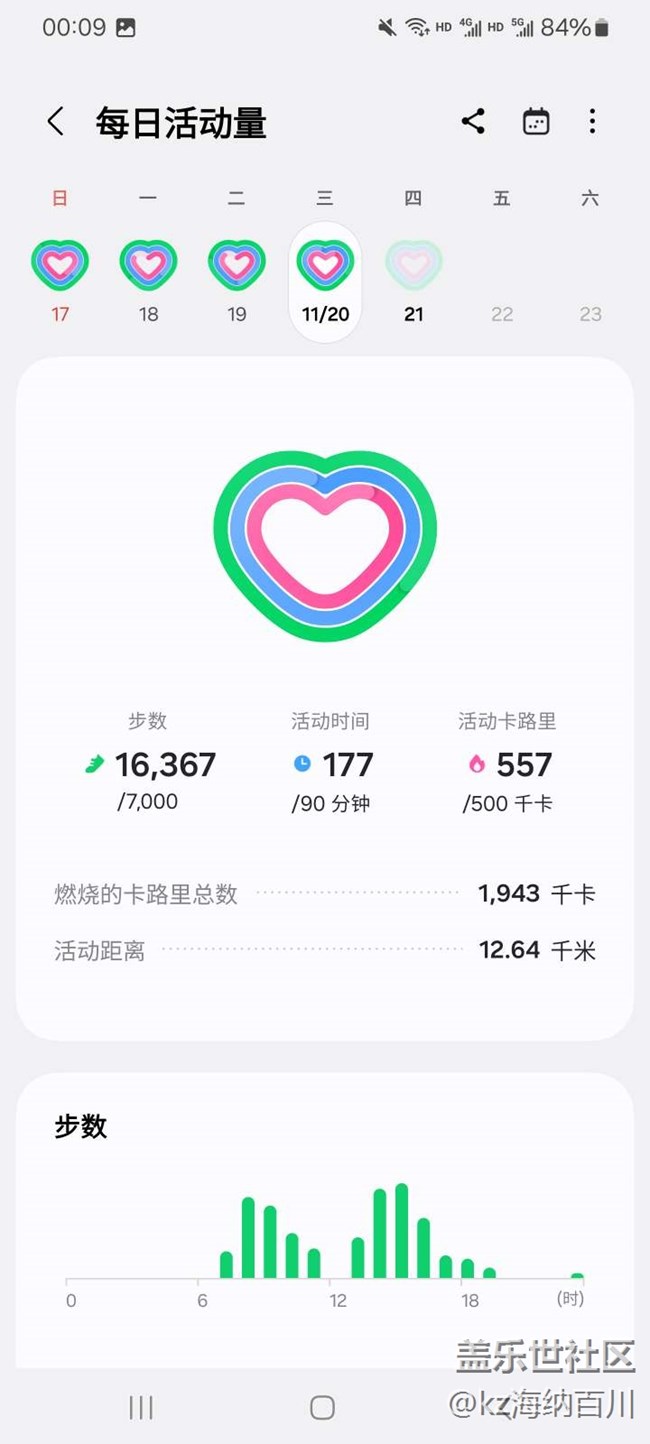This screenshot has width=650, height=1444.
Task: Share the daily activity summary
Action: (473, 122)
